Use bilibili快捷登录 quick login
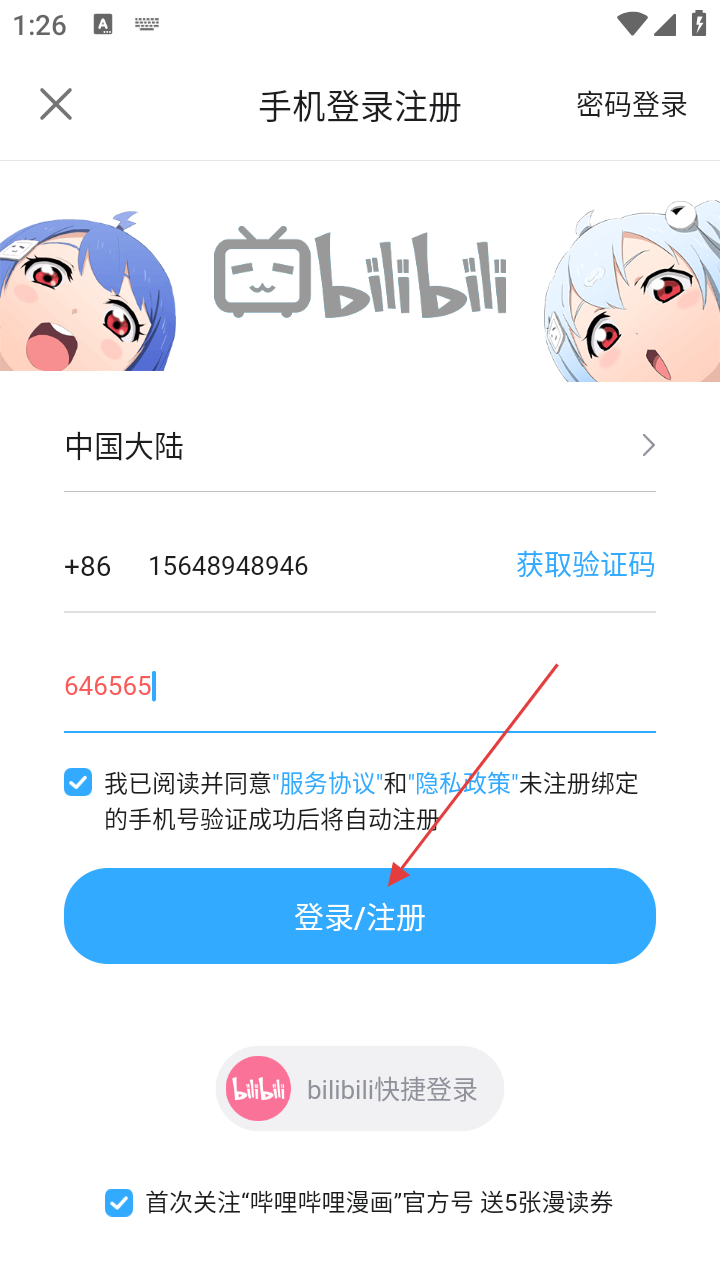Viewport: 720px width, 1280px height. click(360, 1089)
